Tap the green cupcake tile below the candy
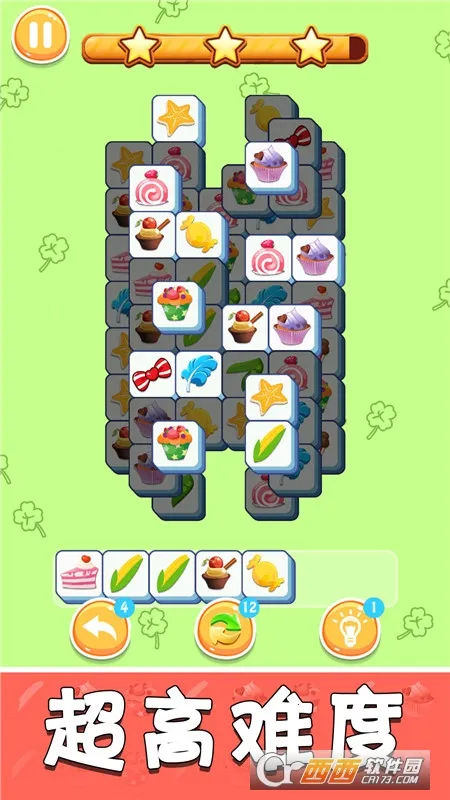Screen dimensions: 450x800 coord(177,306)
